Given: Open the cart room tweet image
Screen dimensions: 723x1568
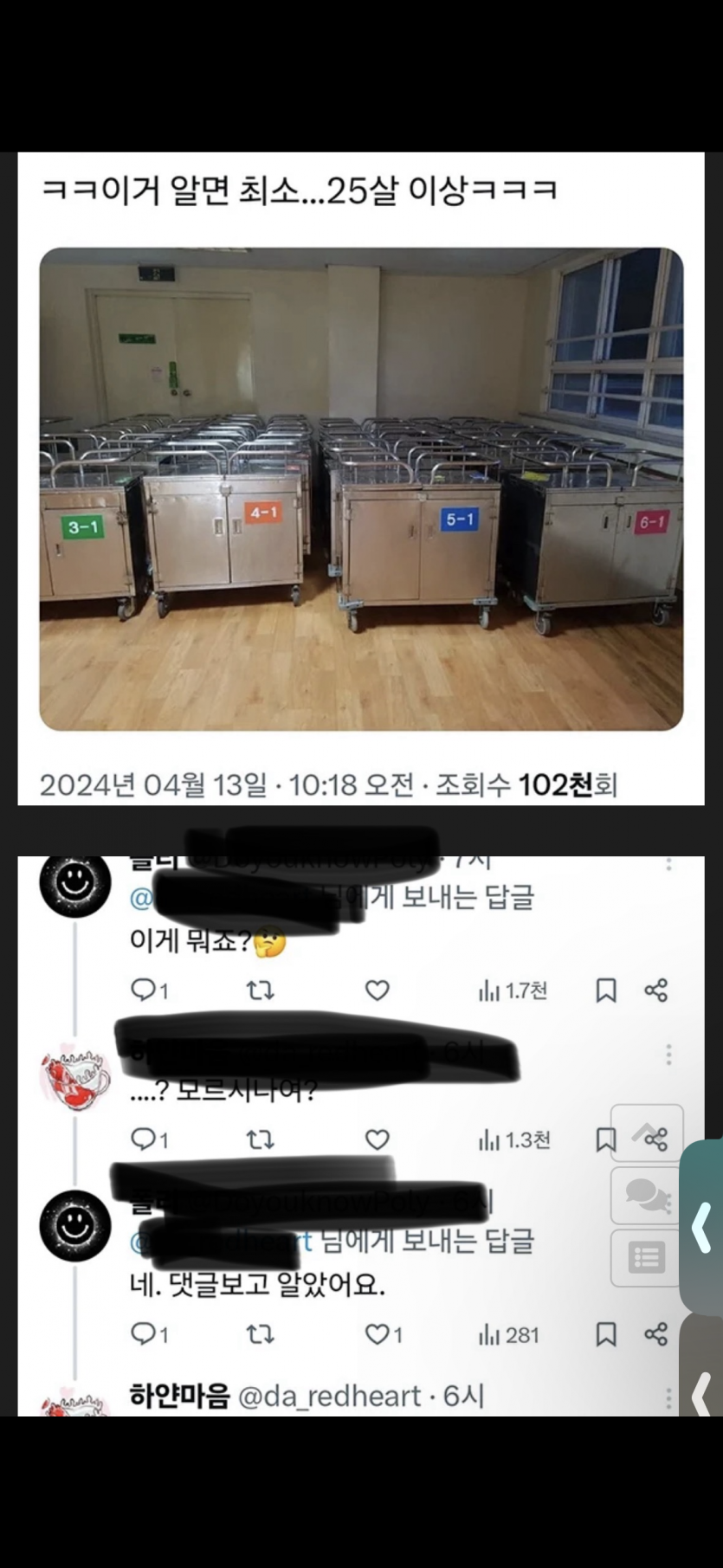Looking at the screenshot, I should point(361,488).
